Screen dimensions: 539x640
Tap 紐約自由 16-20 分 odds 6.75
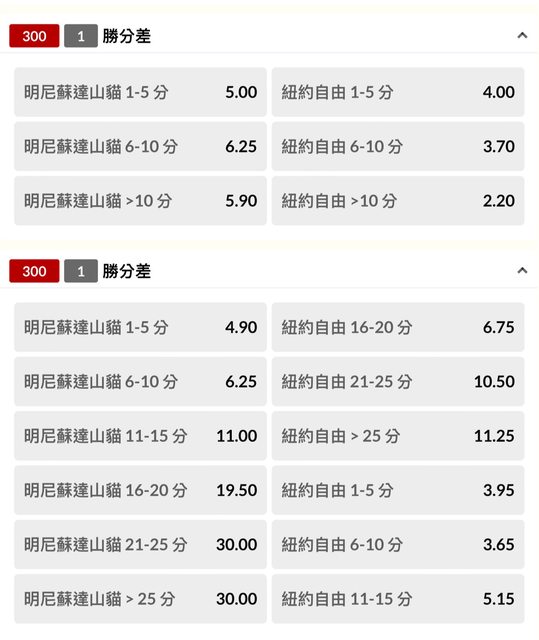click(398, 327)
